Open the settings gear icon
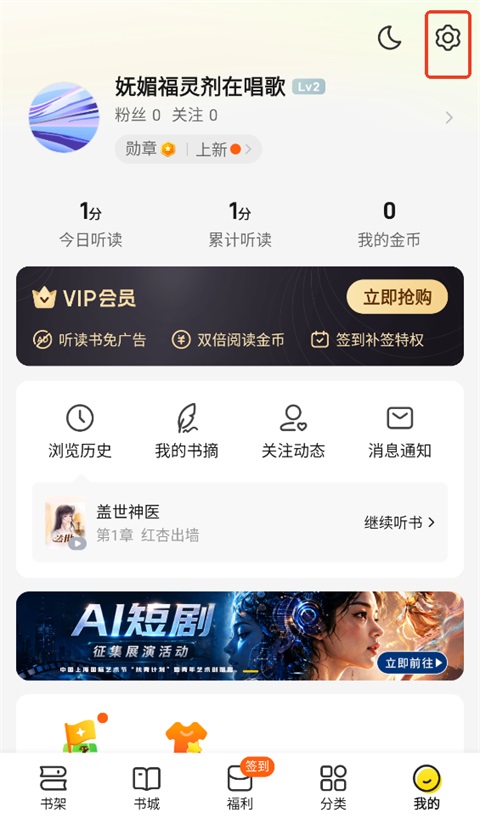 coord(448,38)
